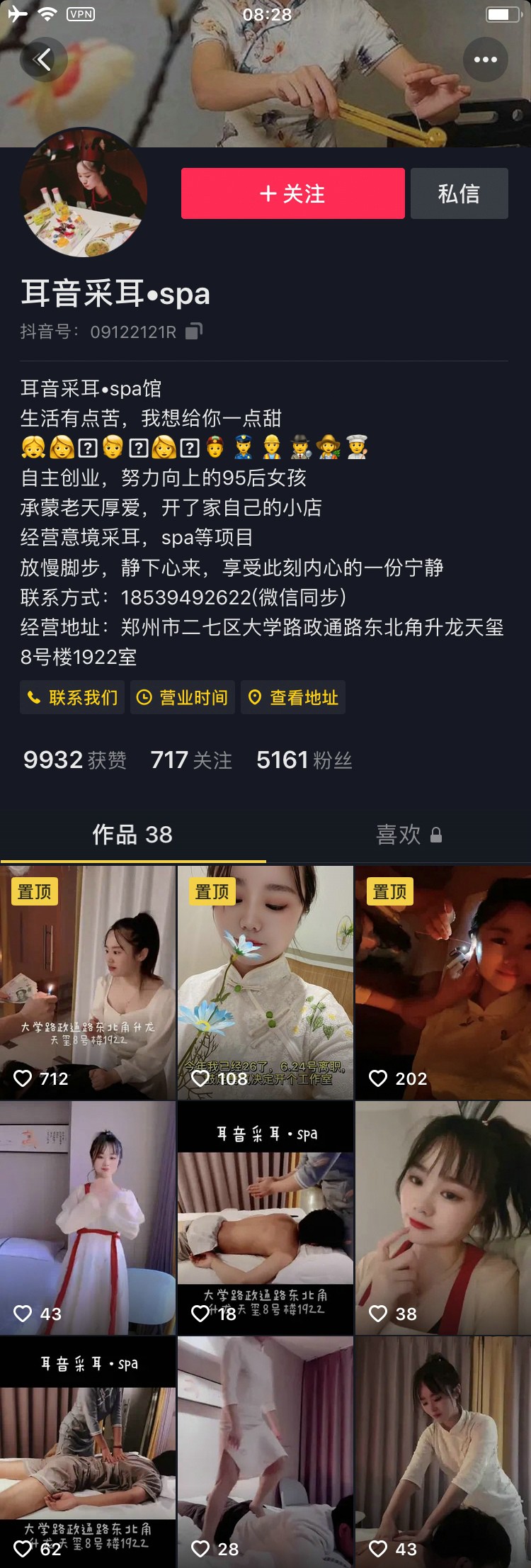Switch to the 作品 38 tab
531x1568 pixels.
[x=132, y=835]
